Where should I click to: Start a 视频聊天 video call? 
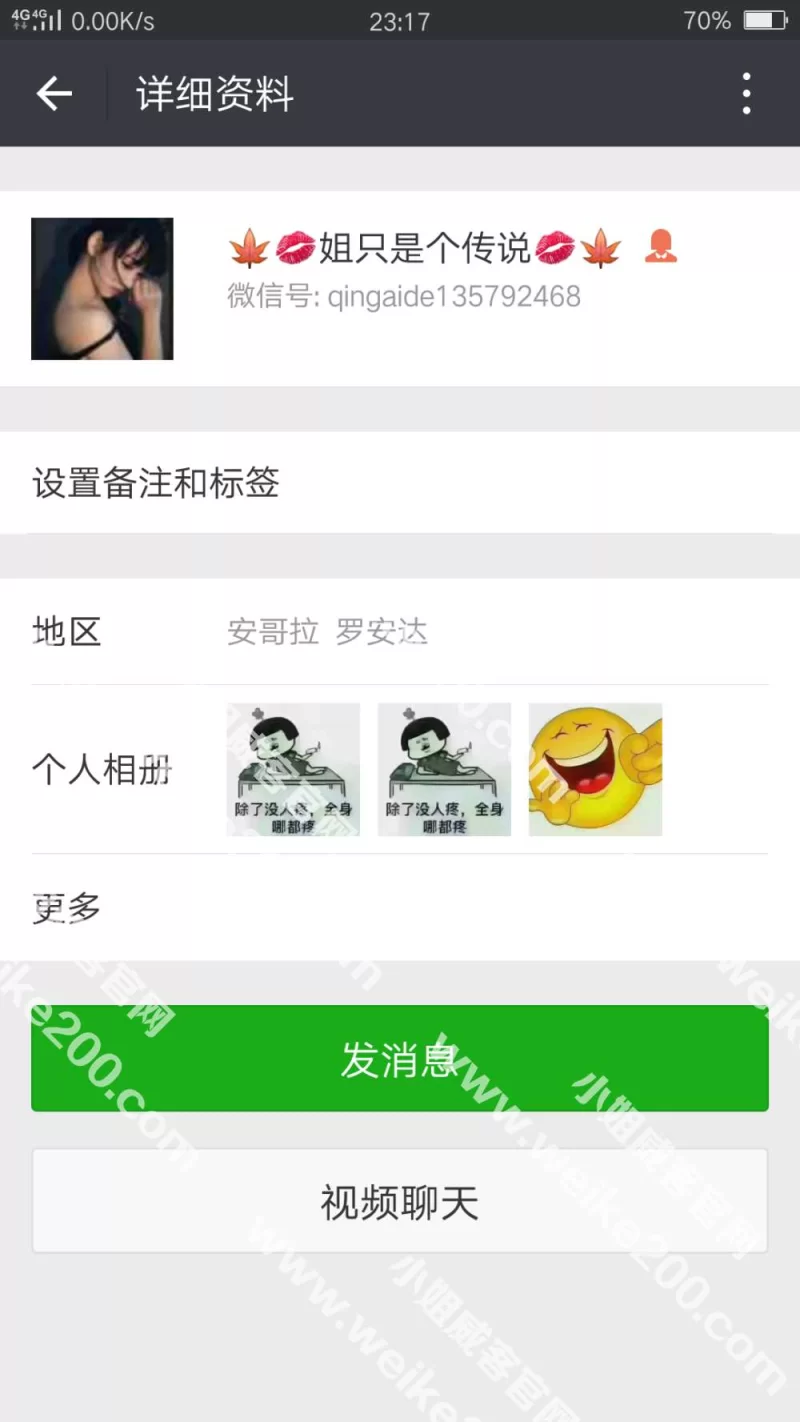click(400, 1201)
